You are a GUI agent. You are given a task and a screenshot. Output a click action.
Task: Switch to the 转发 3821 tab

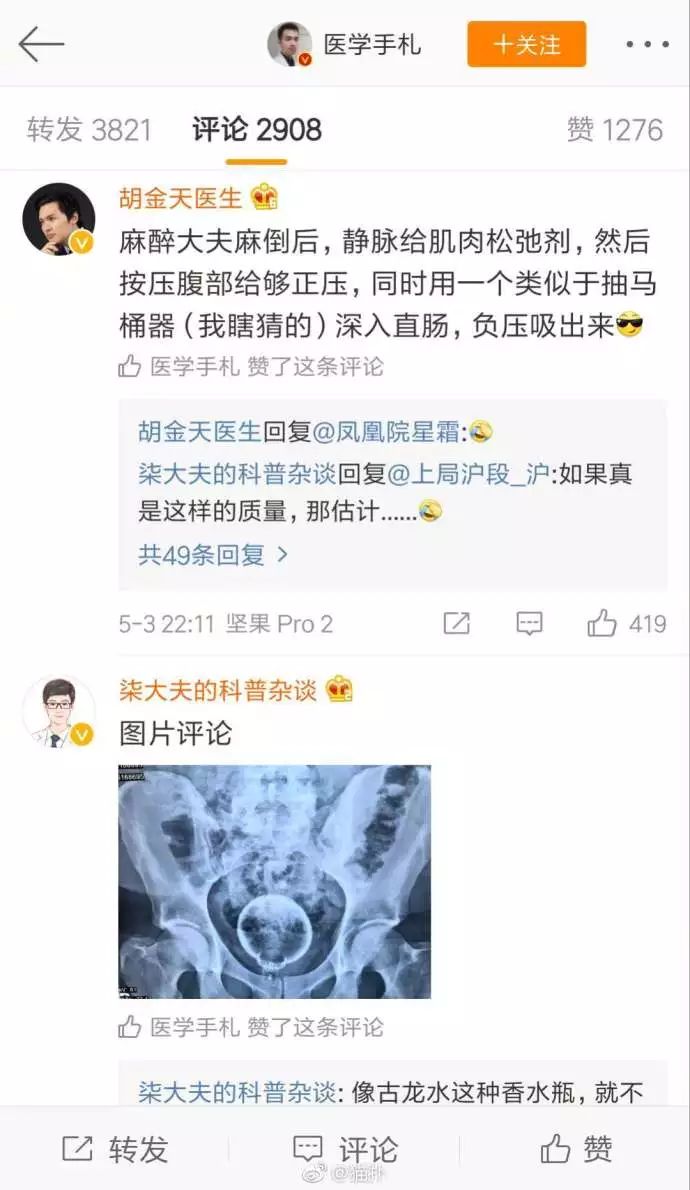click(x=89, y=130)
